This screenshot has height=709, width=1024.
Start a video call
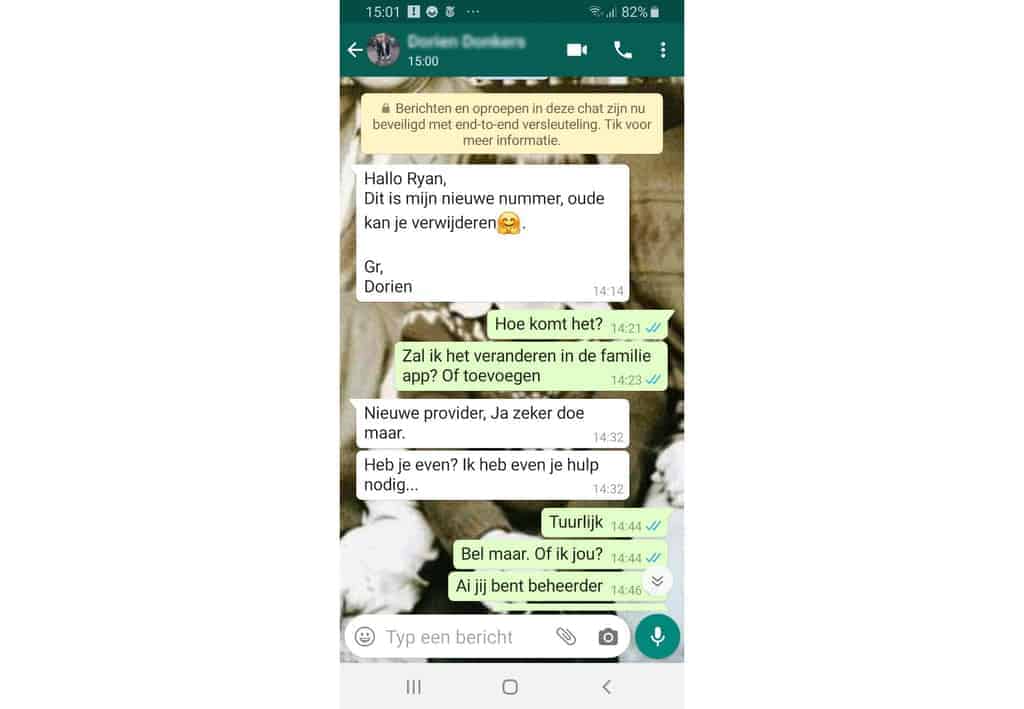577,50
